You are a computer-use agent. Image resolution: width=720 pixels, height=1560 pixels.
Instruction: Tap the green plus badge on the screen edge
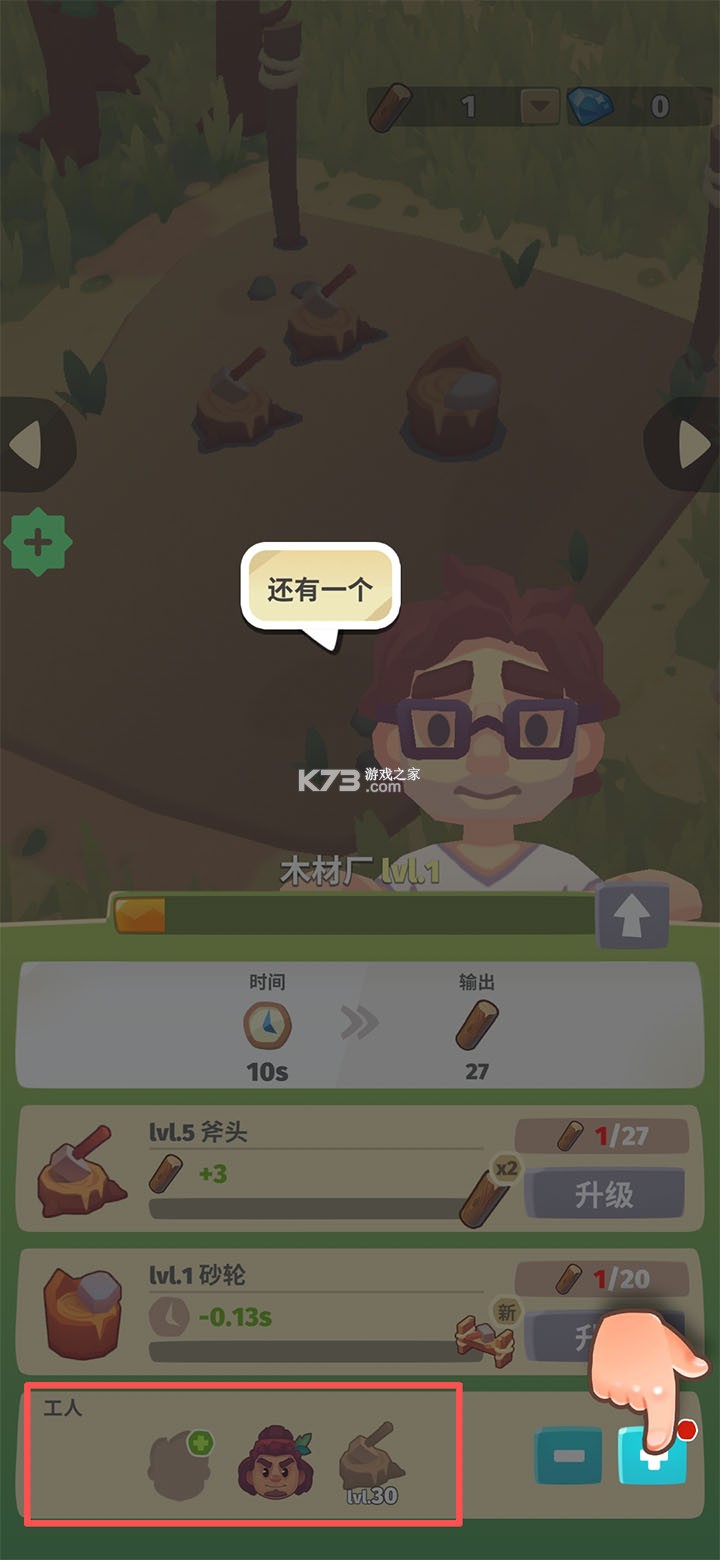click(x=36, y=543)
